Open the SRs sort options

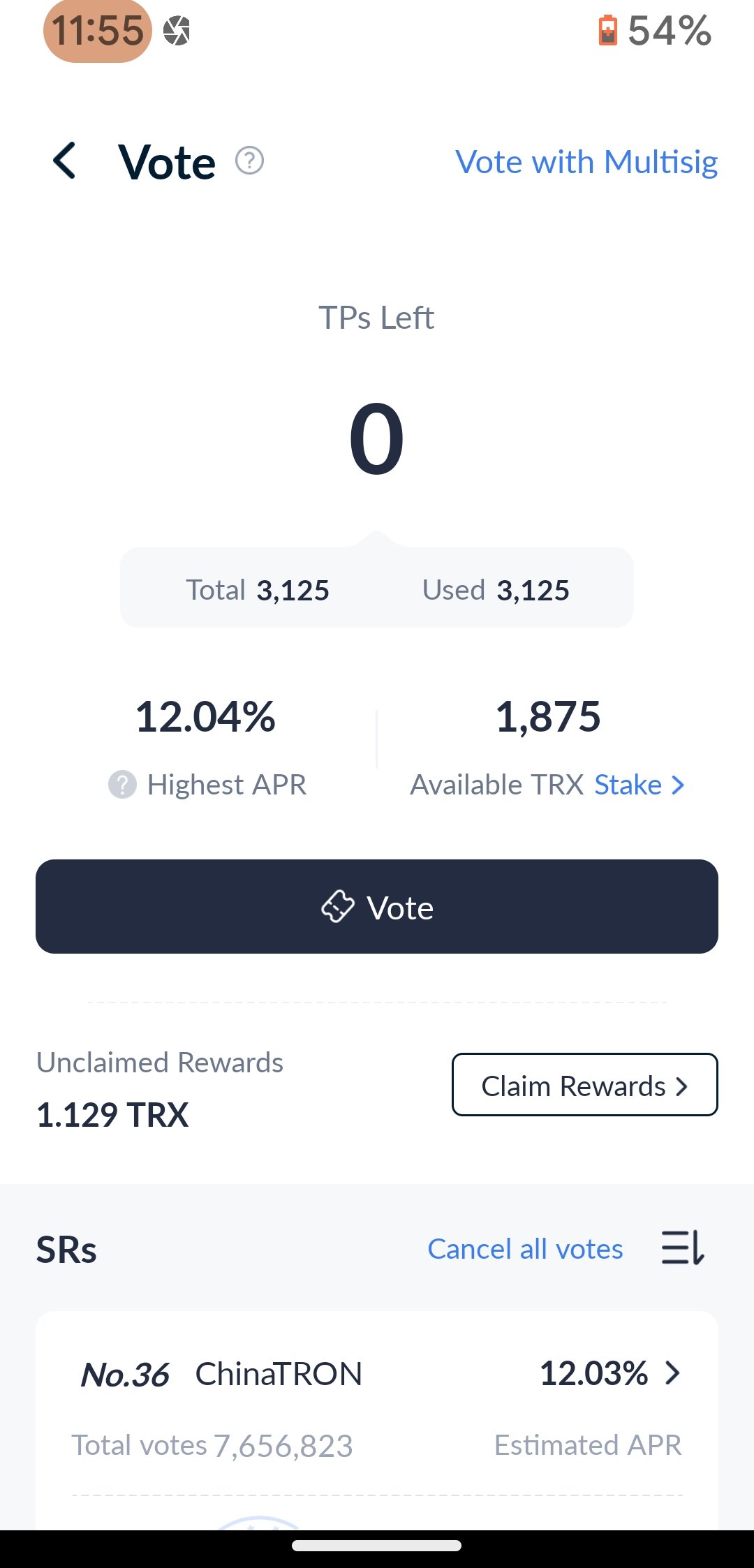pos(682,1248)
